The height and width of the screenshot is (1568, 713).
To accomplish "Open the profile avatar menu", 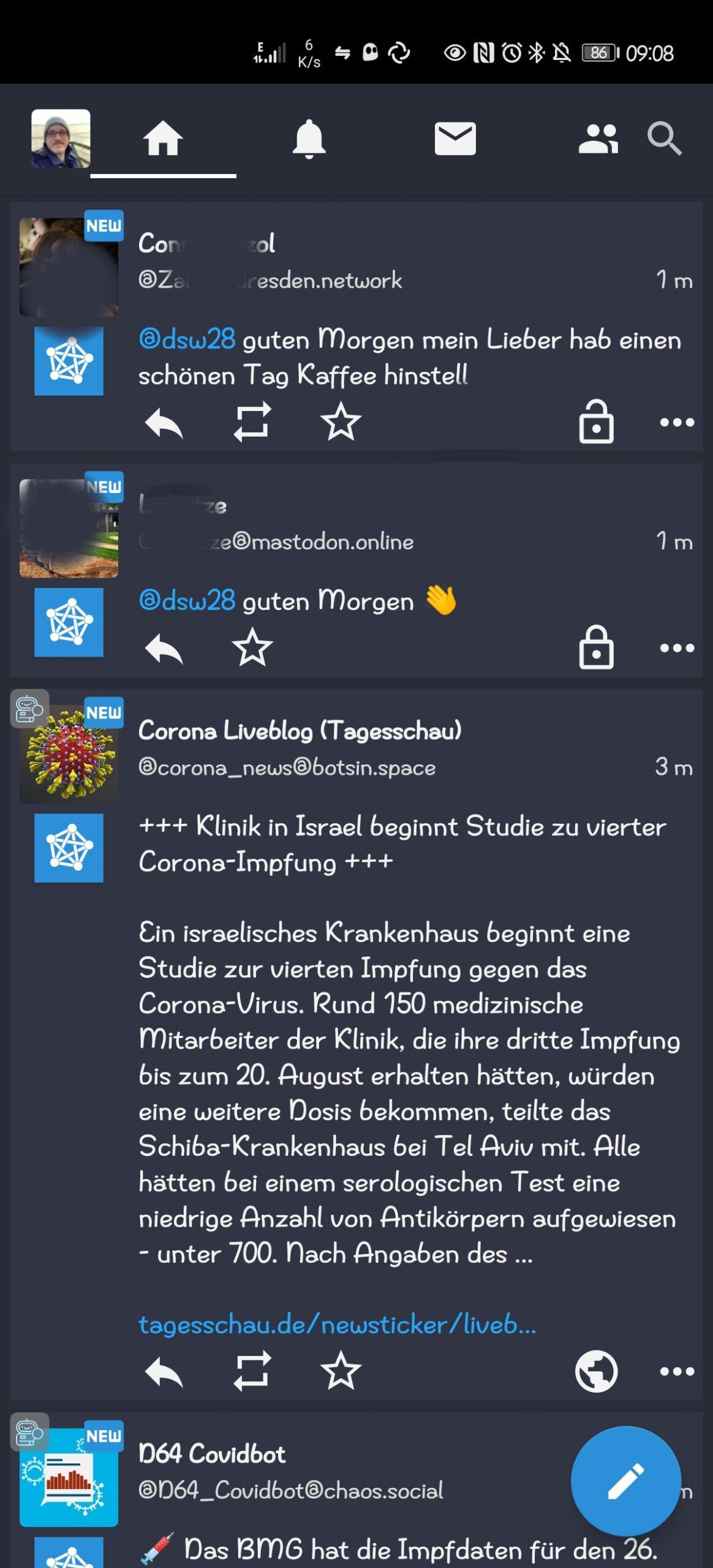I will click(61, 138).
